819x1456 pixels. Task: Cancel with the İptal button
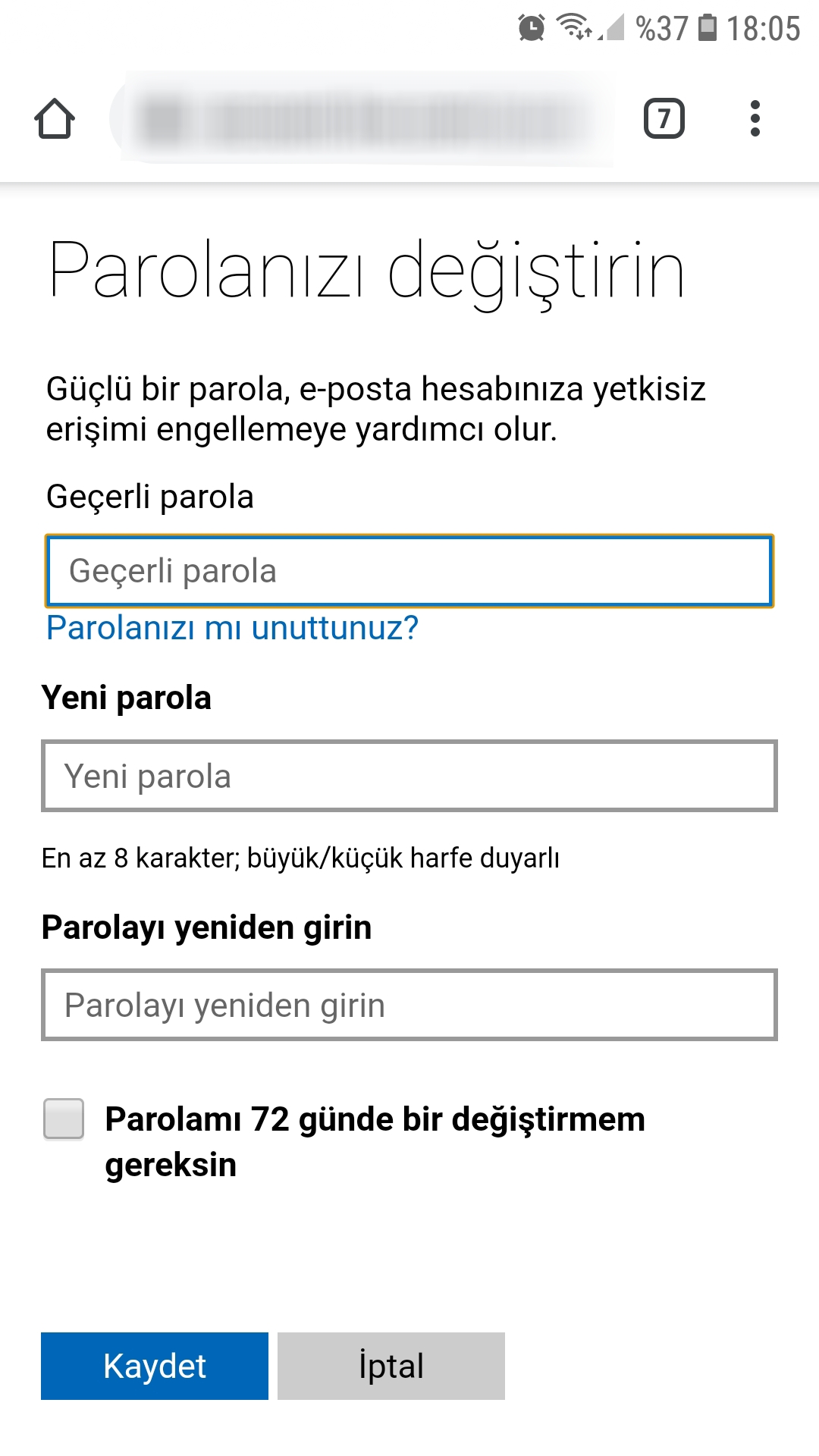(x=391, y=1366)
